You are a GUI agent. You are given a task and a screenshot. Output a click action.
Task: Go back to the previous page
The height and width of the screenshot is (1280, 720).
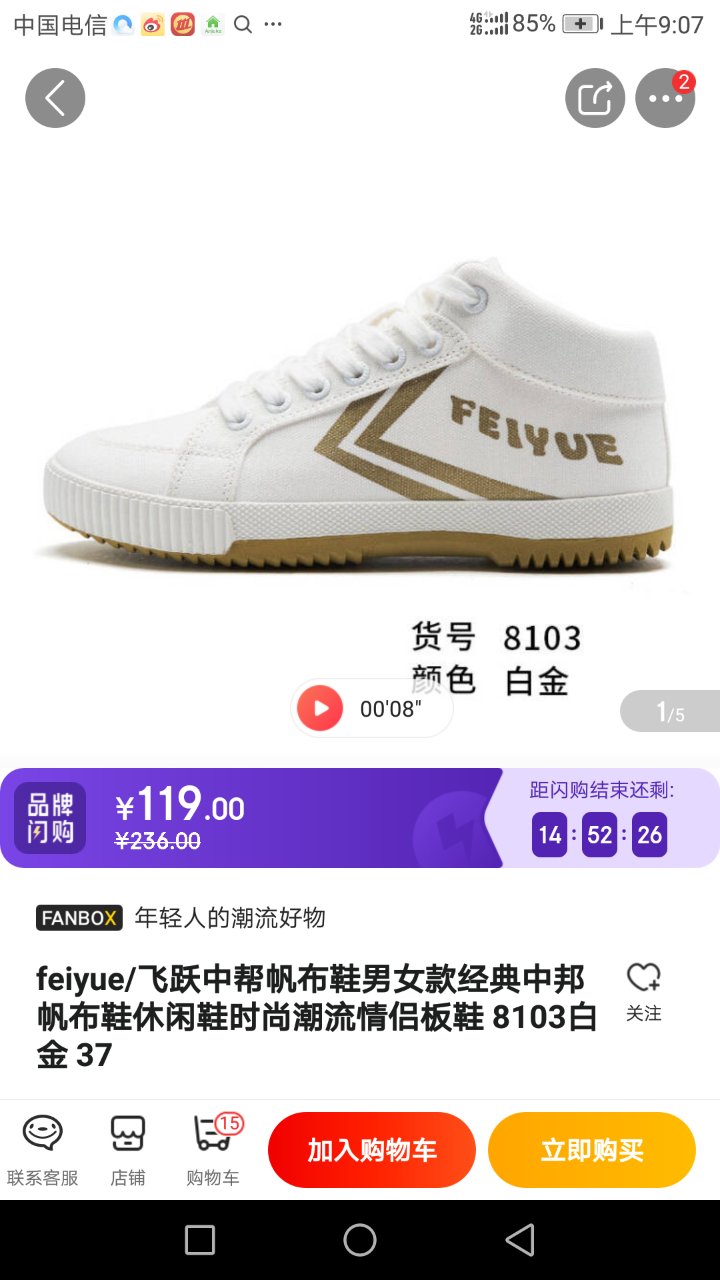click(x=55, y=98)
